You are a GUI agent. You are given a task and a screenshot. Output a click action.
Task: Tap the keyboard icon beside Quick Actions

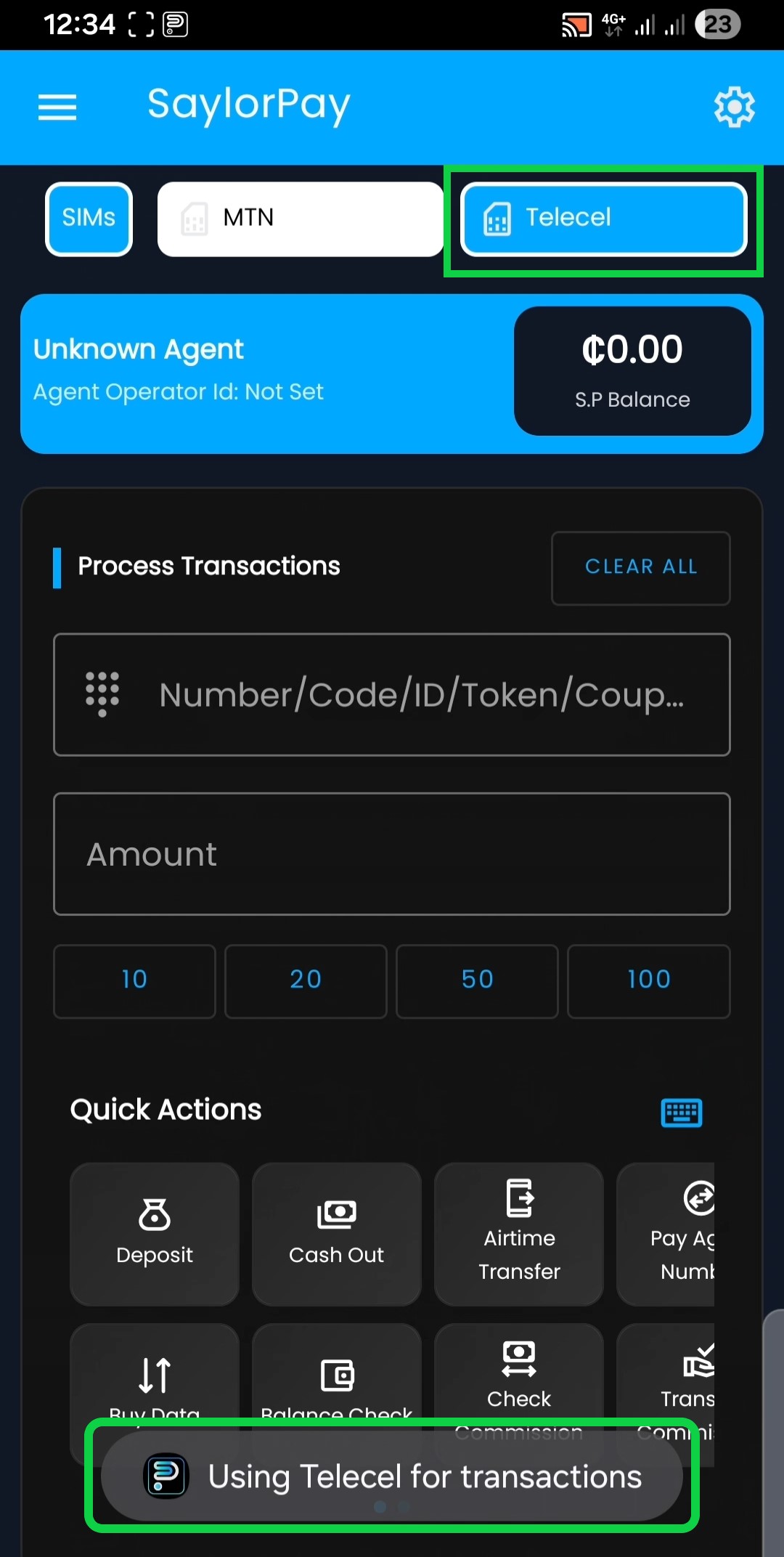coord(682,1112)
